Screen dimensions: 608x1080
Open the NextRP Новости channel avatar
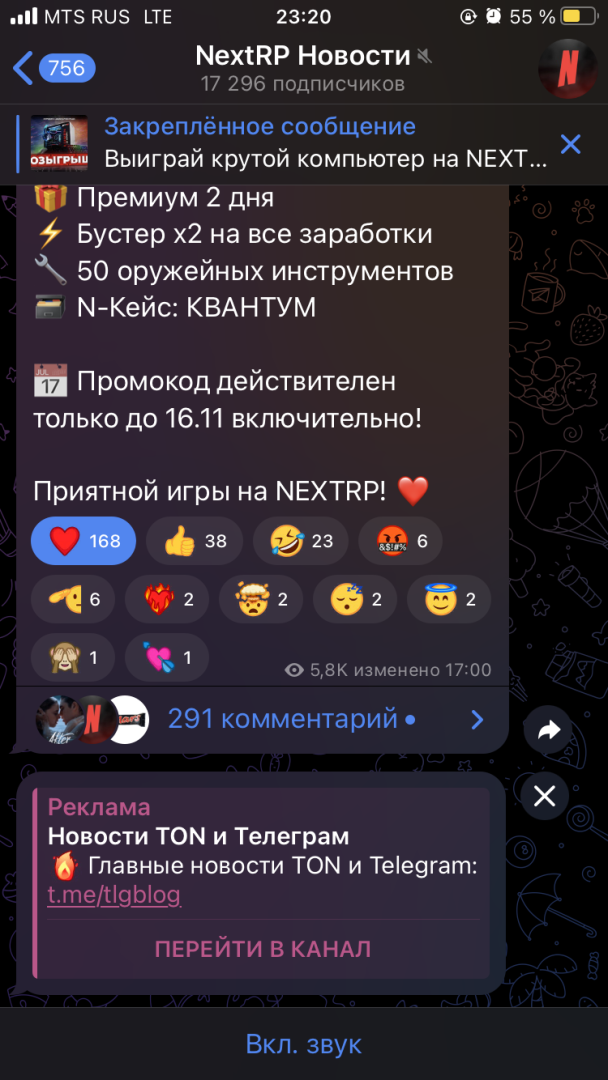(x=567, y=68)
